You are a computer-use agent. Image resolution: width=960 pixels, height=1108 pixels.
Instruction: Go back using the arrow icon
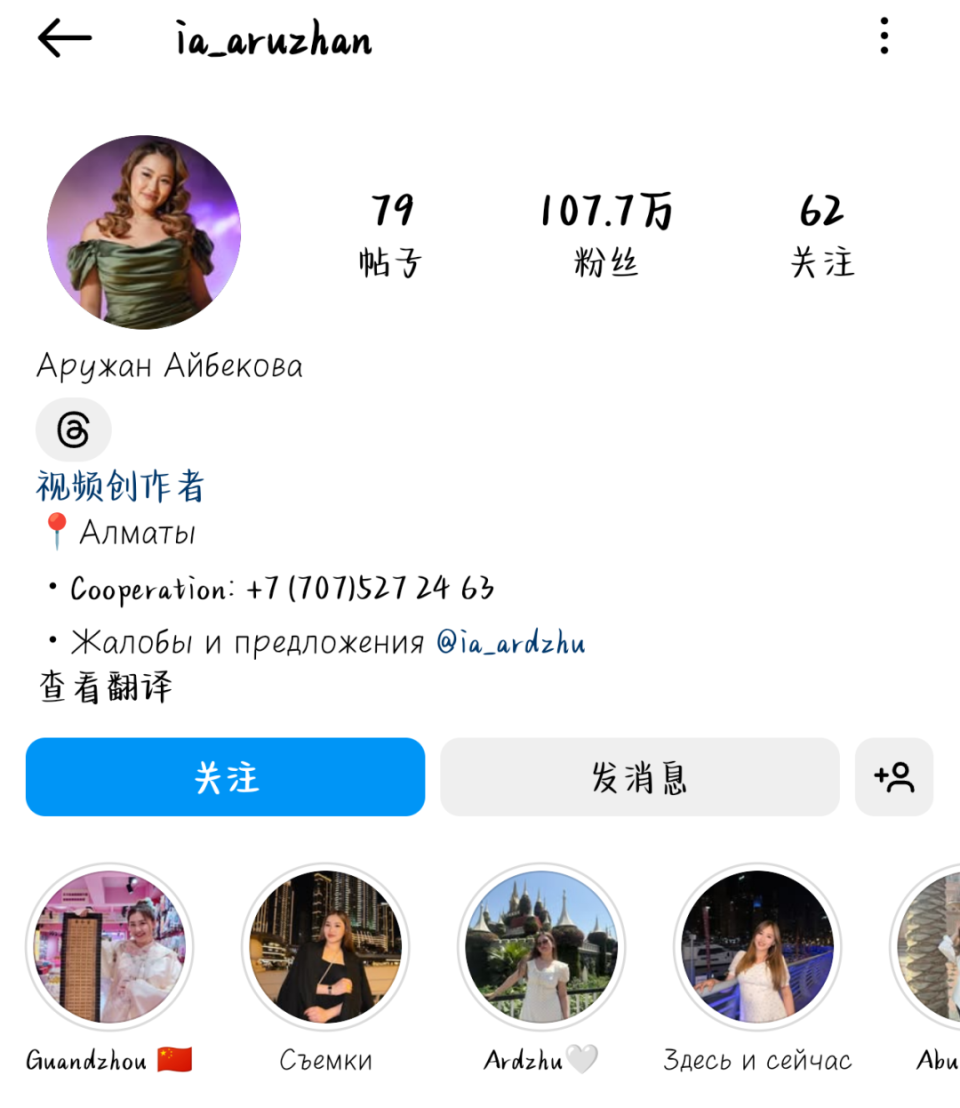[x=65, y=39]
